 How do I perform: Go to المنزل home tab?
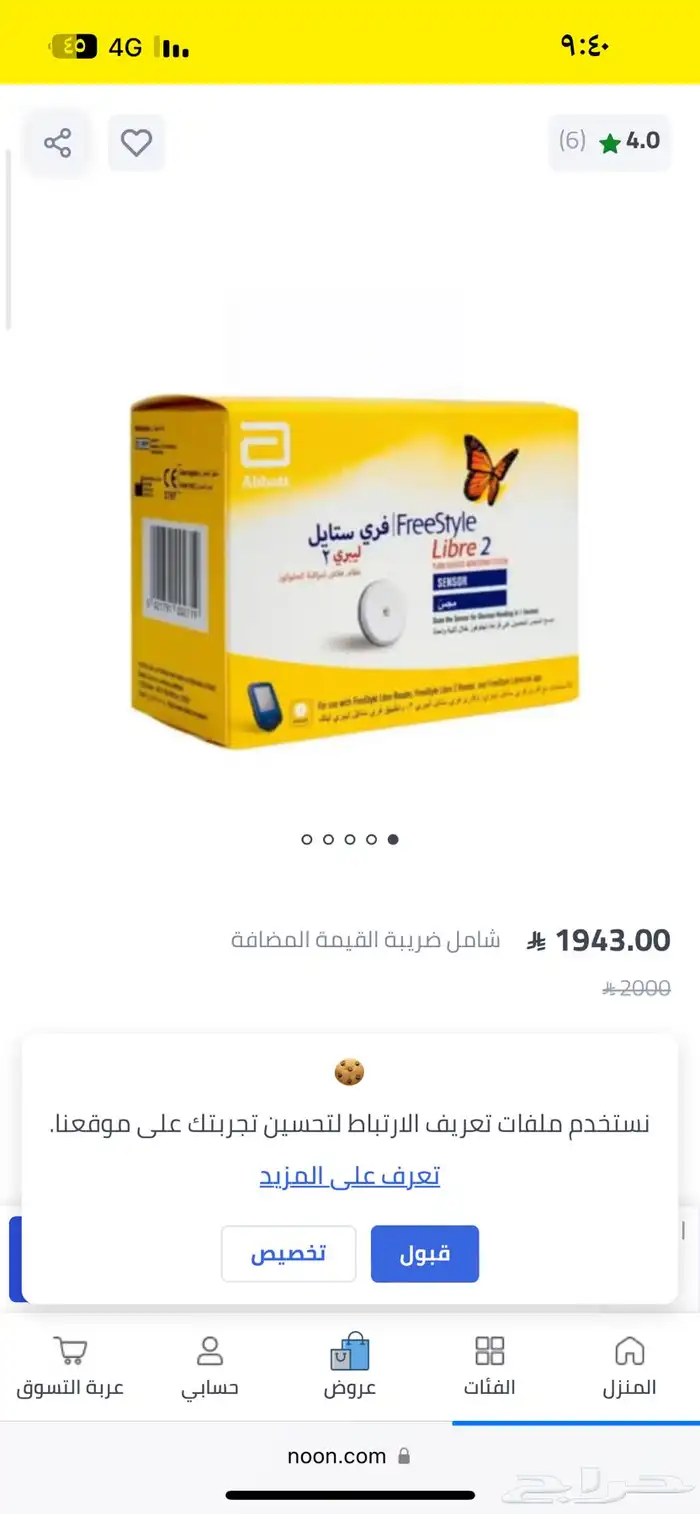pos(630,1366)
